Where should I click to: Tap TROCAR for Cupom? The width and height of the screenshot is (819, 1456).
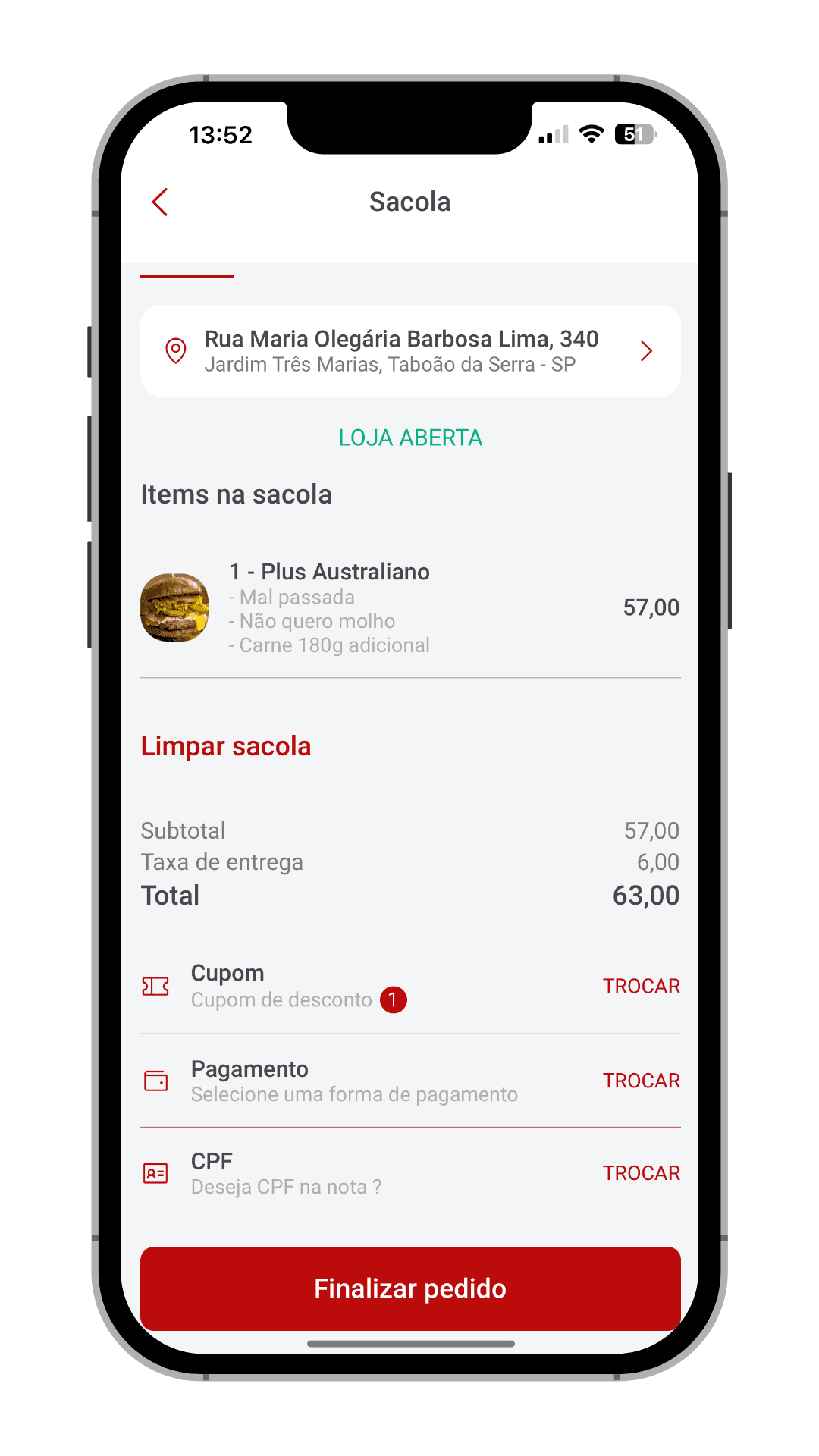pos(641,986)
